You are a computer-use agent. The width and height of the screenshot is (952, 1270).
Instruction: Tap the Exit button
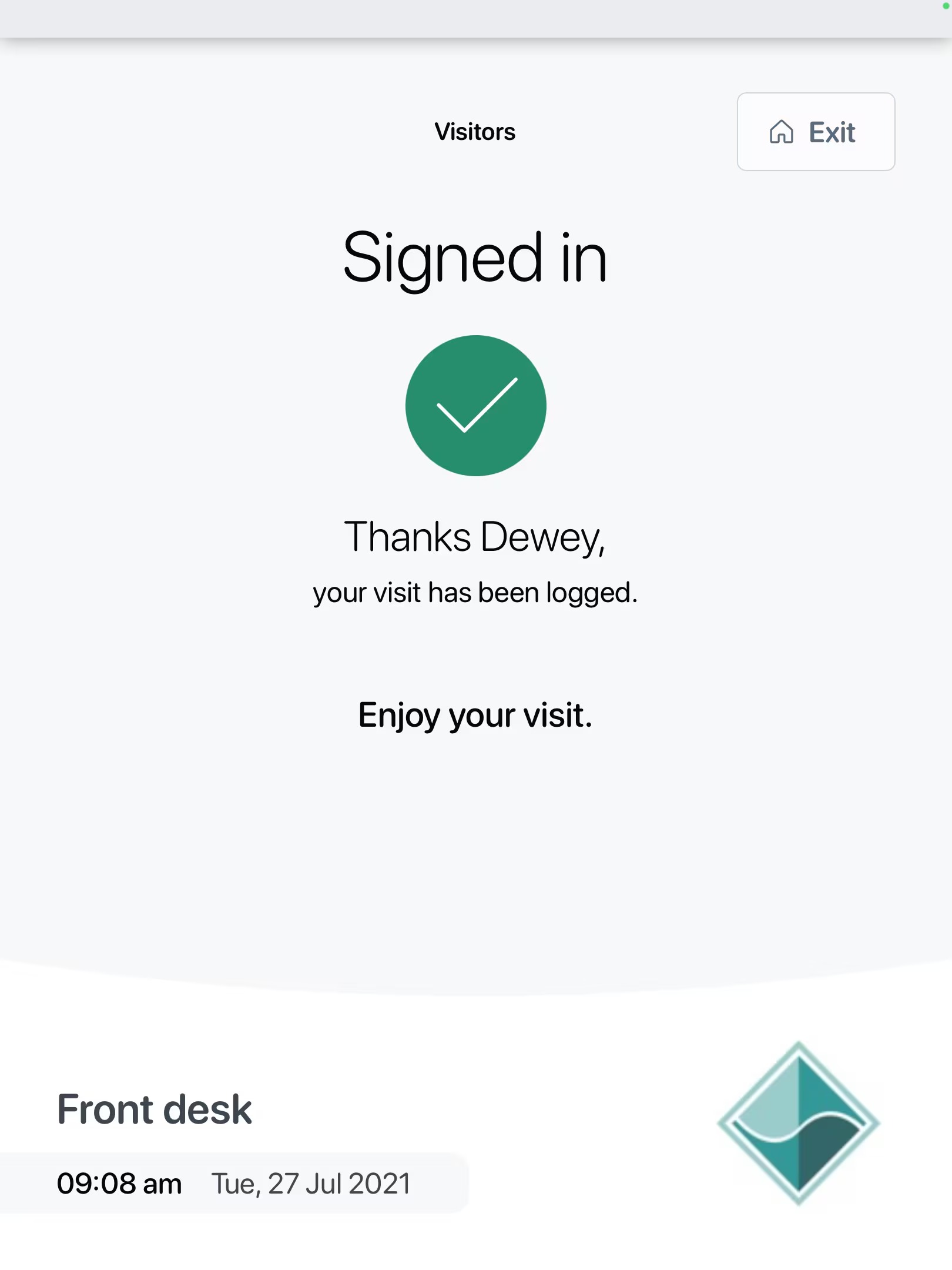point(816,132)
